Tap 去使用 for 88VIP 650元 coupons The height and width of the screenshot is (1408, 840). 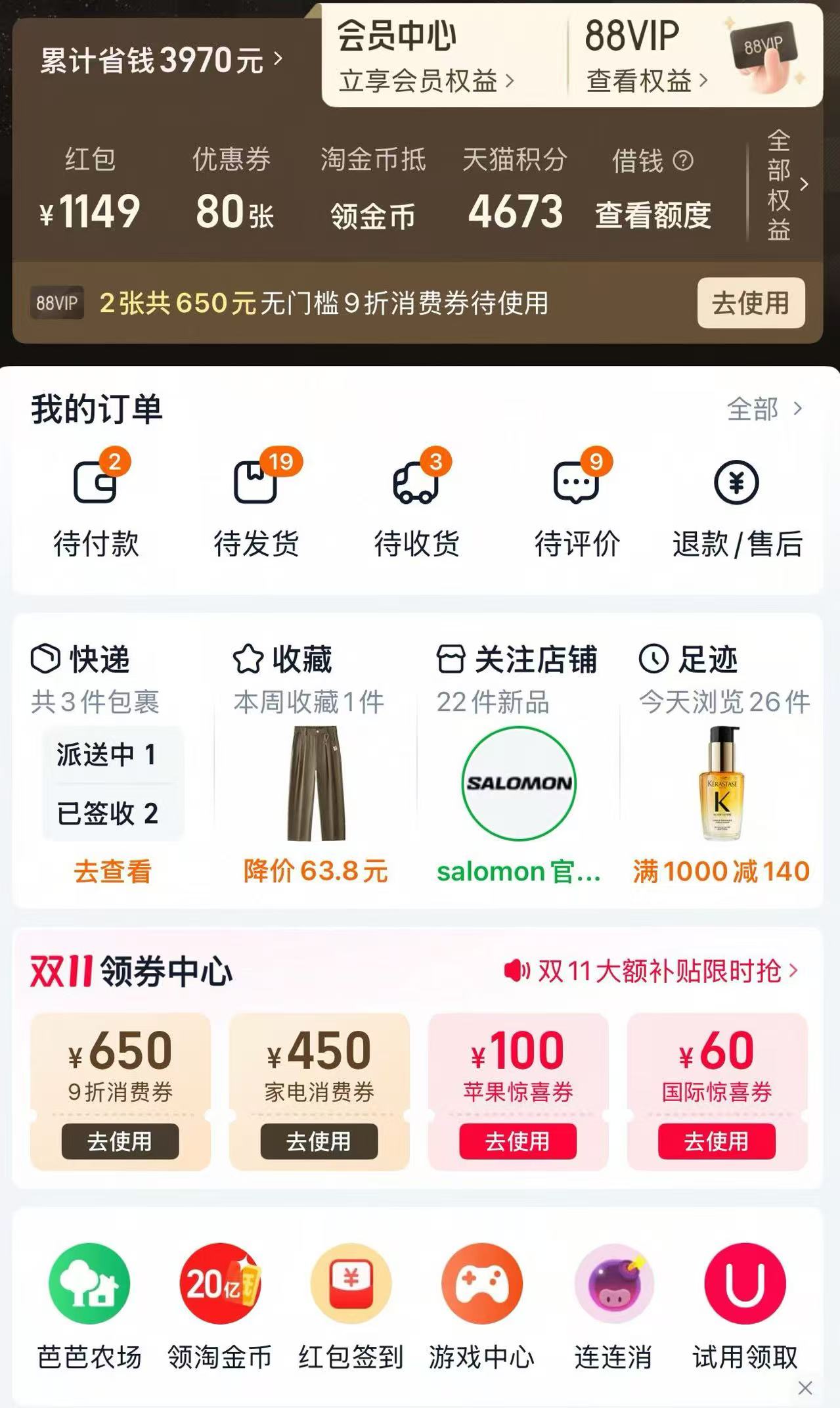(750, 303)
